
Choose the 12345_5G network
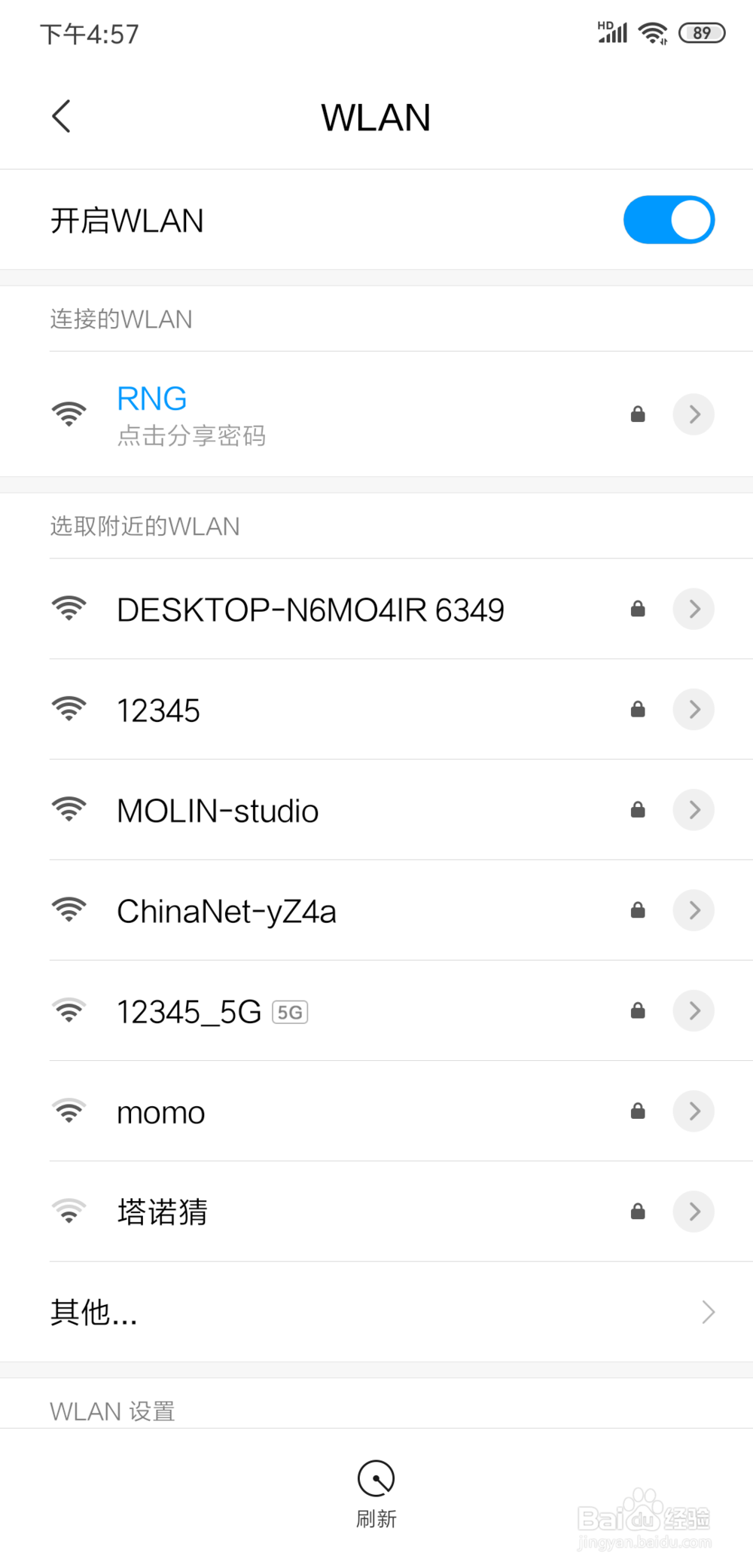coord(190,1012)
